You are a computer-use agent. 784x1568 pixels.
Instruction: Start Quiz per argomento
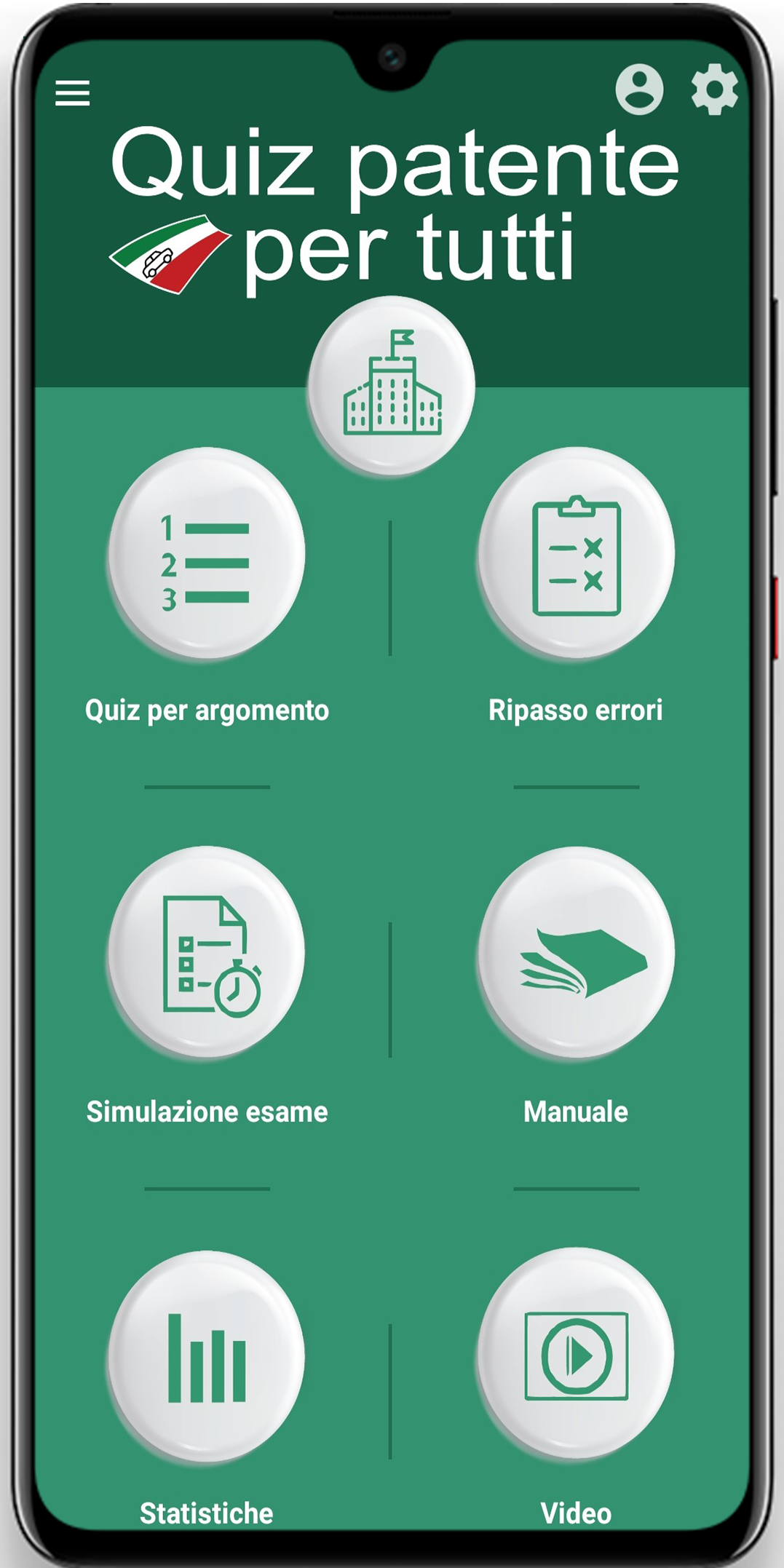tap(207, 554)
